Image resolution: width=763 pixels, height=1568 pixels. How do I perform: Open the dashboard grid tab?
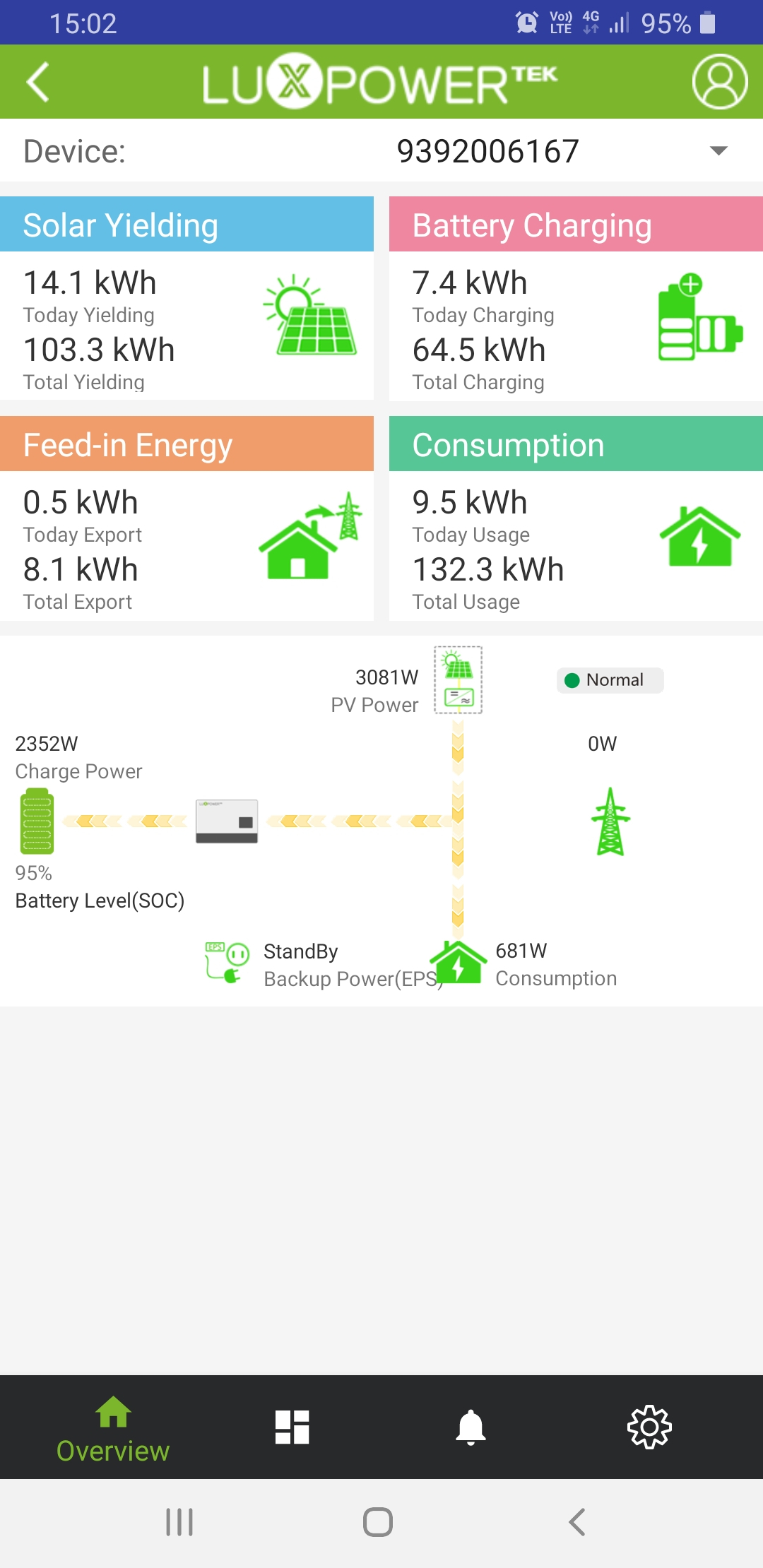pyautogui.click(x=292, y=1427)
